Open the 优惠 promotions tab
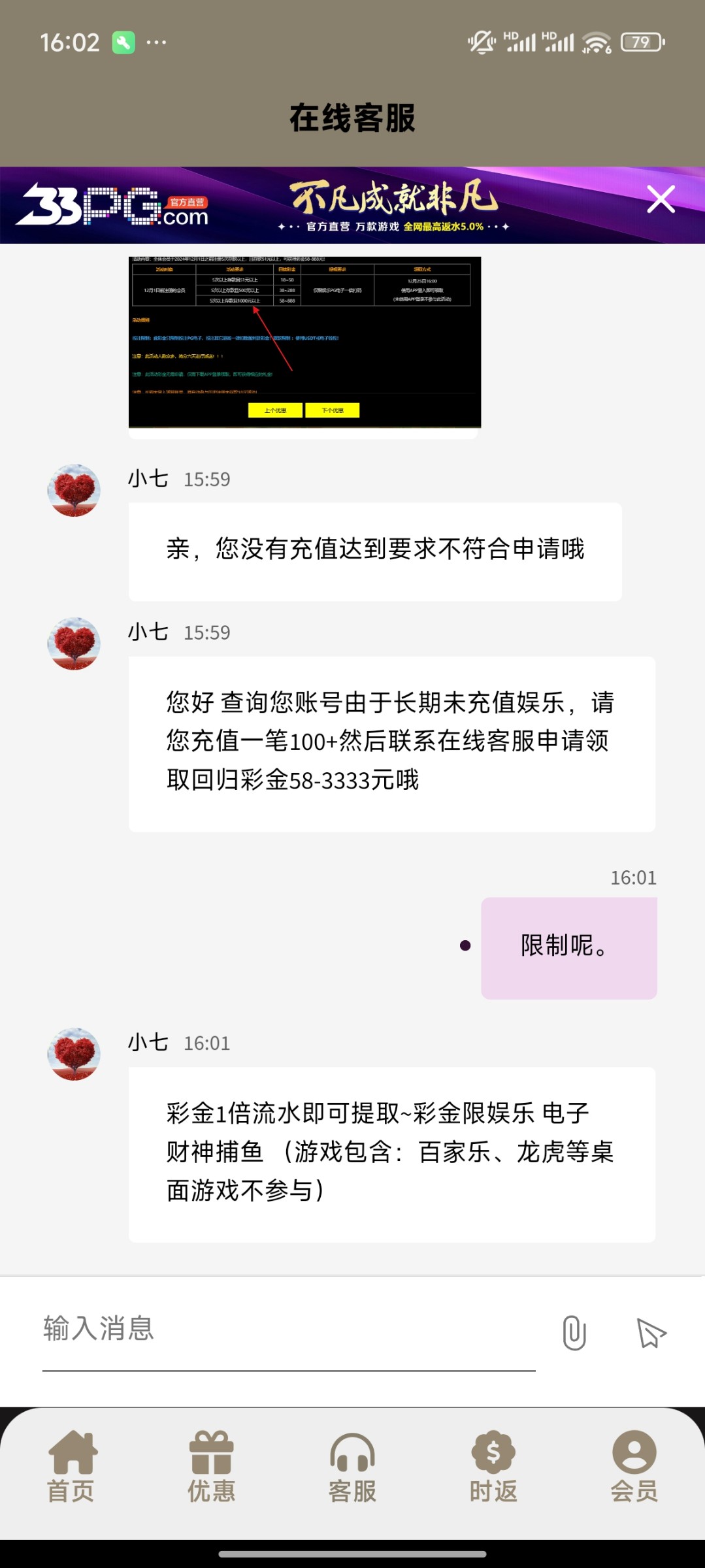Image resolution: width=705 pixels, height=1568 pixels. tap(212, 1467)
